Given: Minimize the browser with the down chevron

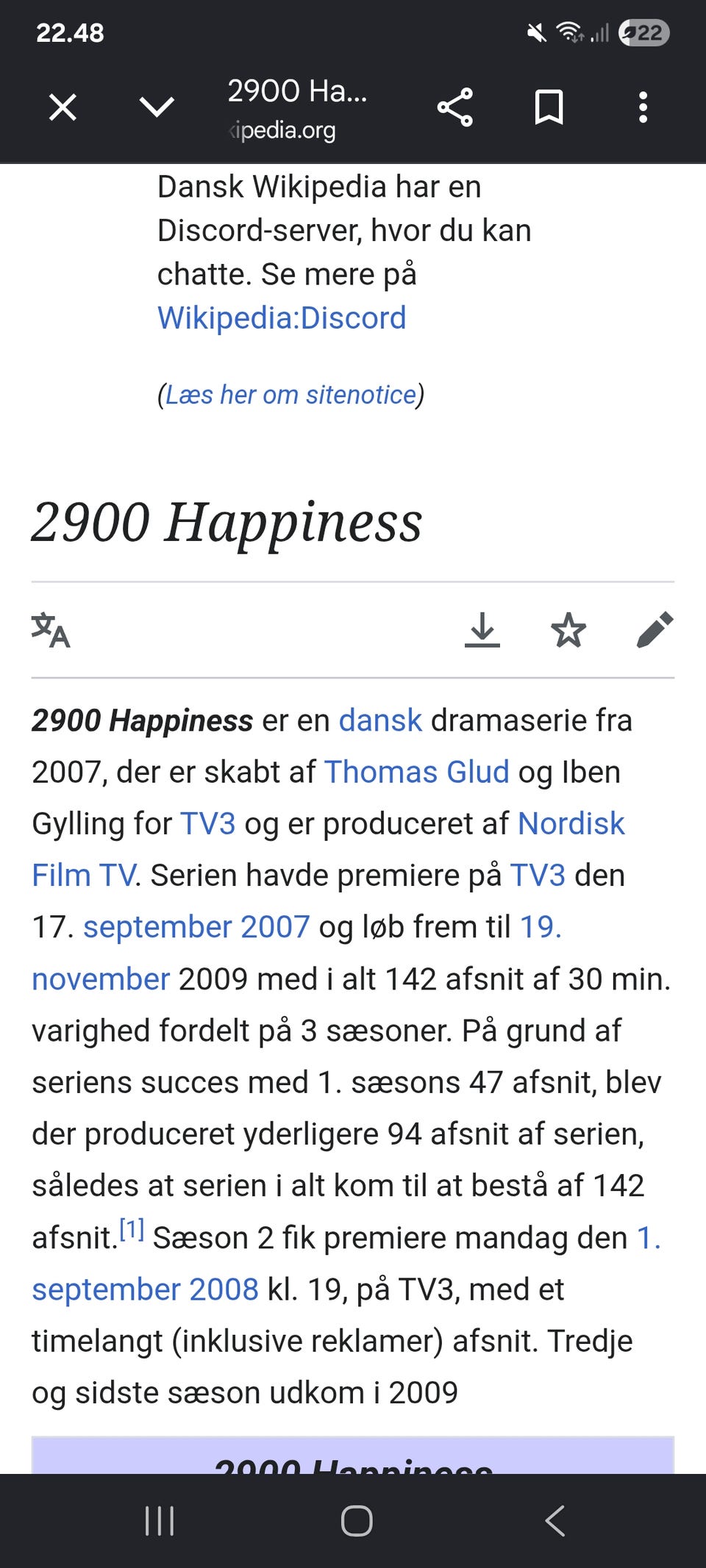Looking at the screenshot, I should pos(157,107).
